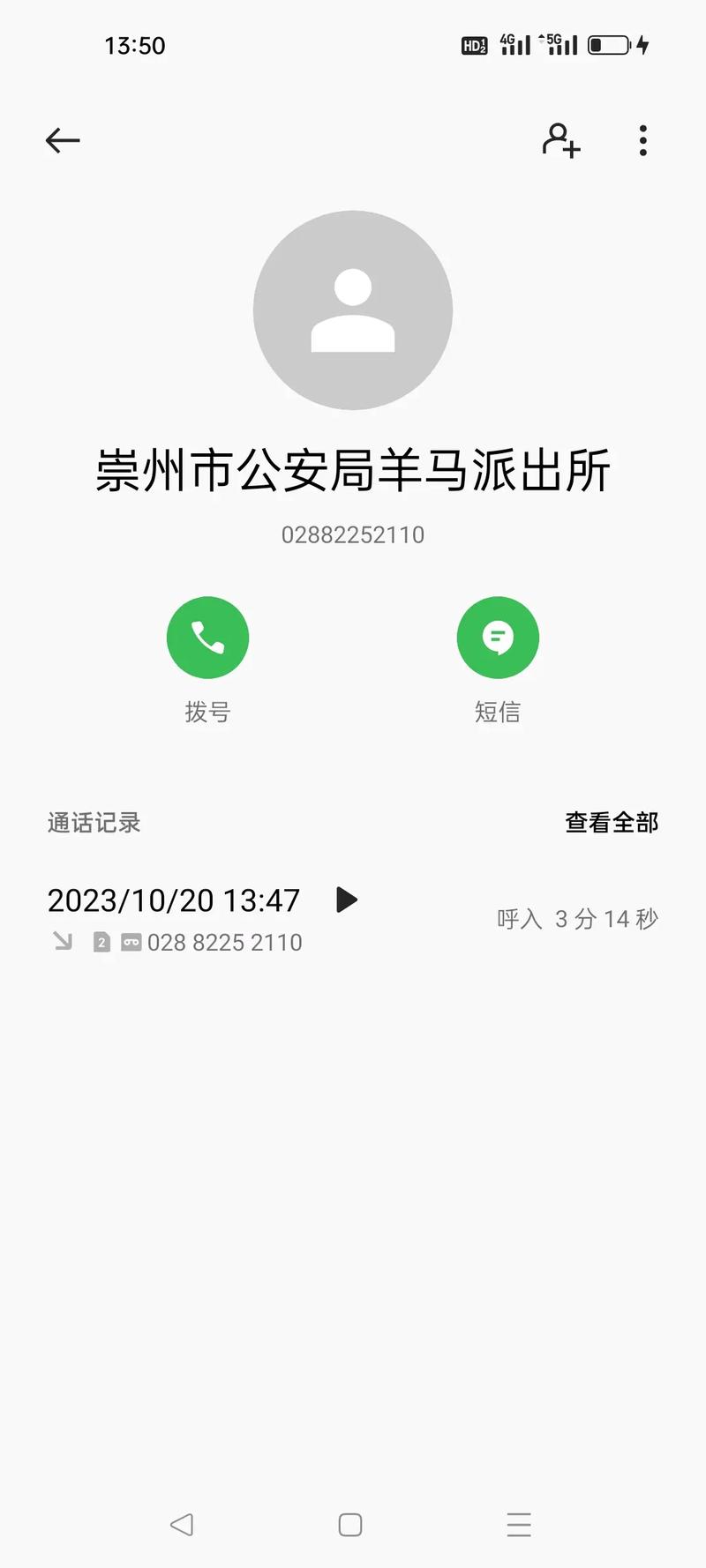Tap the navigation back triangle button

[182, 1523]
